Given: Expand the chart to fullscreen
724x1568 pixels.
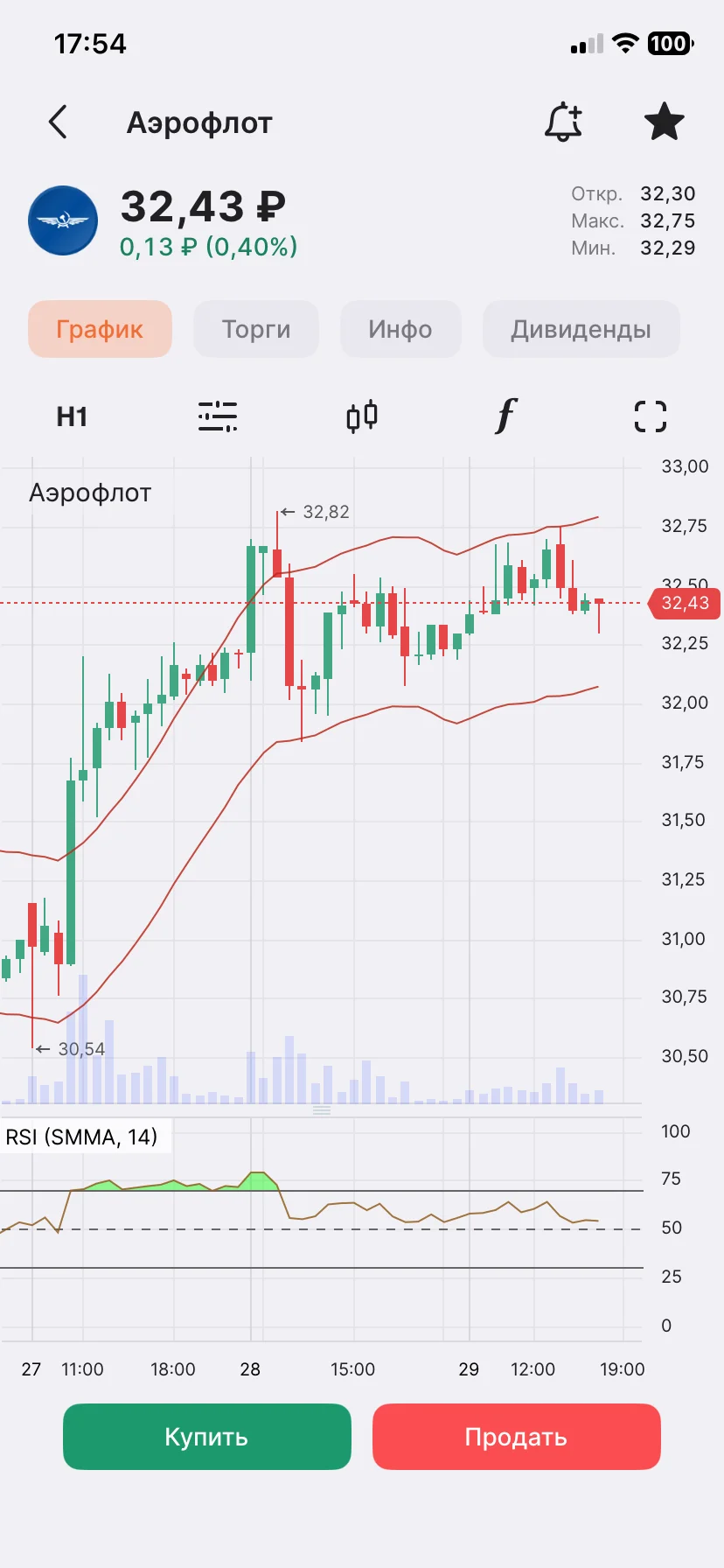Looking at the screenshot, I should 650,416.
